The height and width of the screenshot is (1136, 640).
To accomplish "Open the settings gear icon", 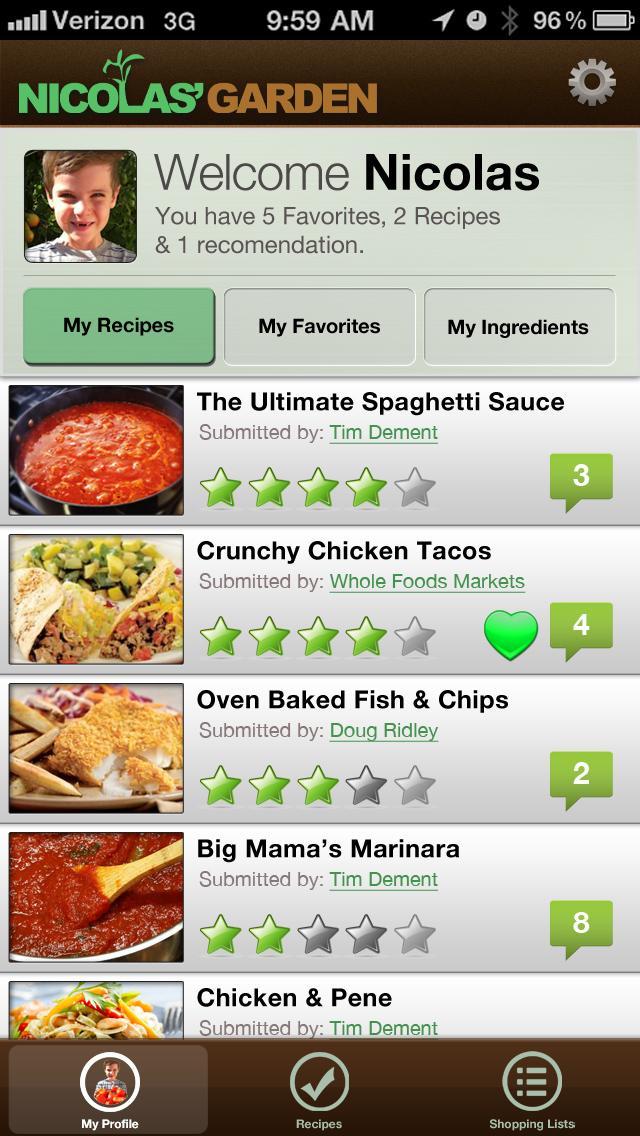I will tap(592, 83).
